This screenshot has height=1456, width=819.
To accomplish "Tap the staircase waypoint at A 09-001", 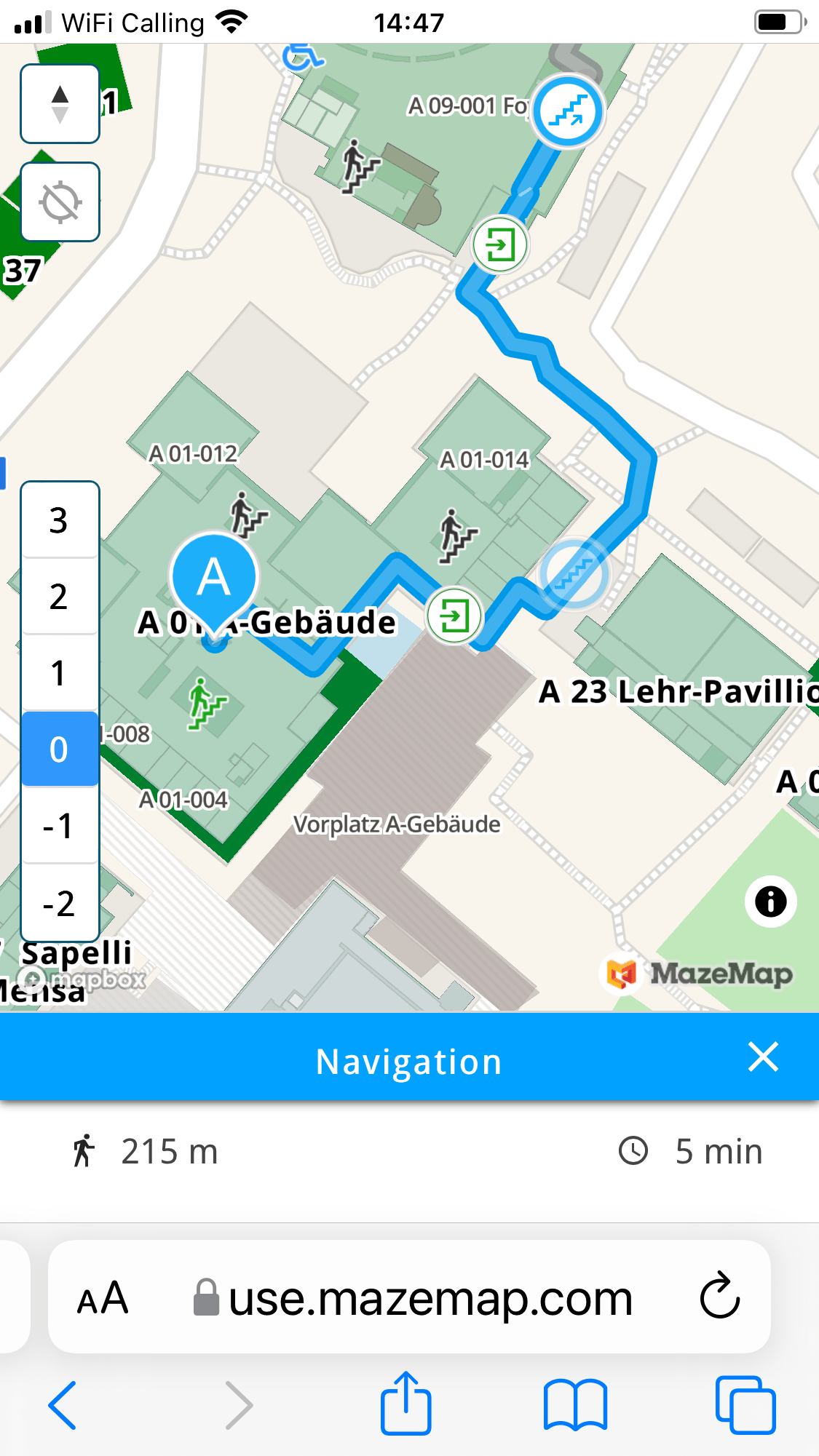I will [568, 111].
